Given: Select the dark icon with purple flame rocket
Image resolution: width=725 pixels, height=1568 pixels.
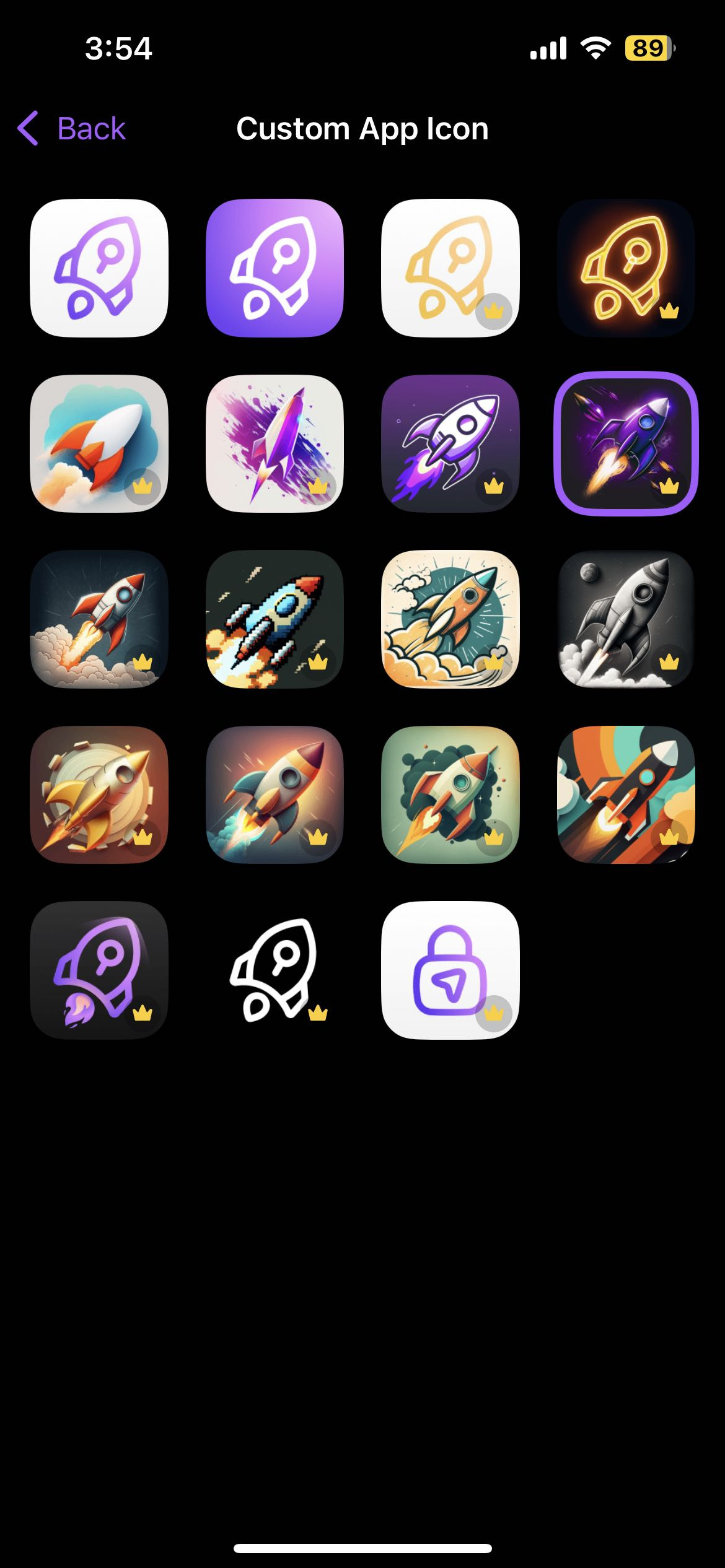Looking at the screenshot, I should [99, 970].
